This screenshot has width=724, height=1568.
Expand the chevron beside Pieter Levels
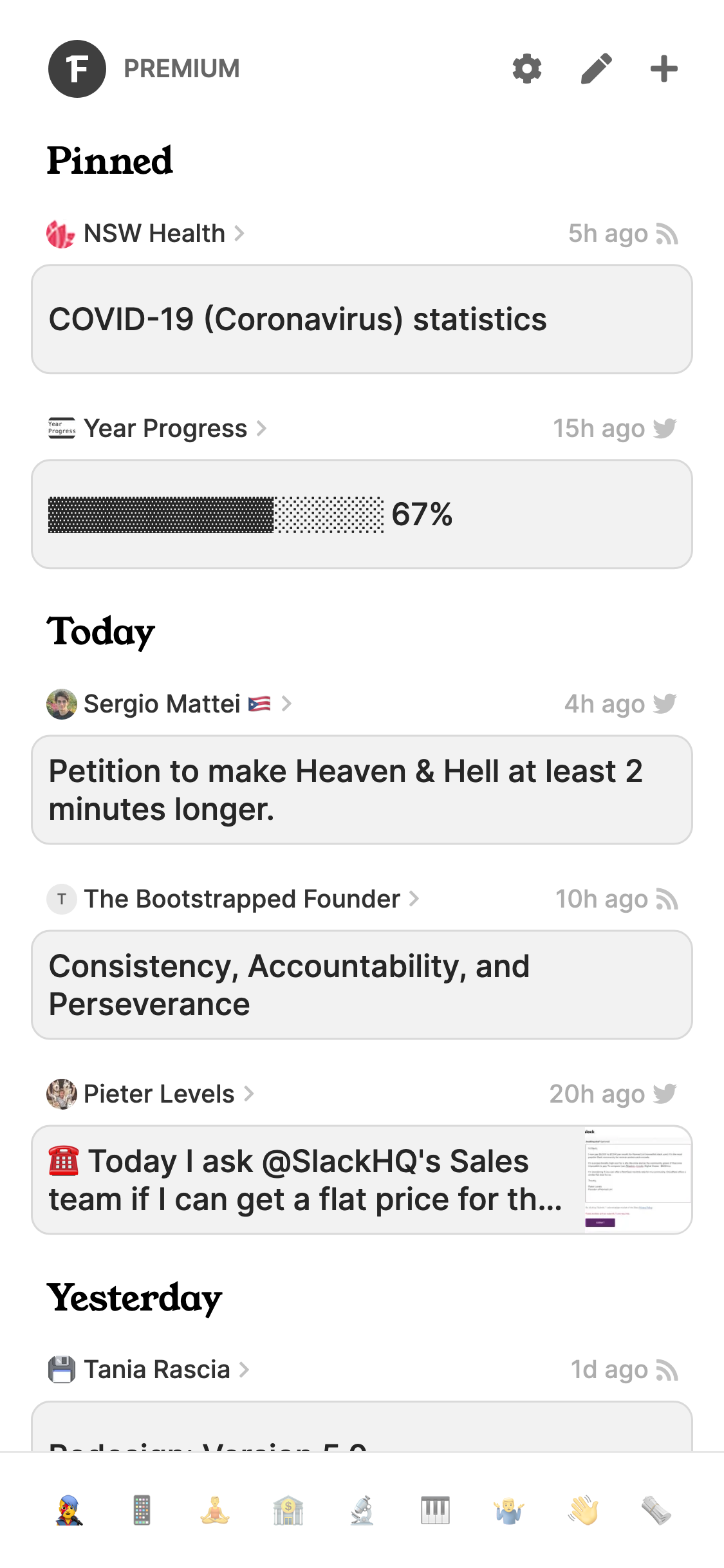click(248, 1094)
